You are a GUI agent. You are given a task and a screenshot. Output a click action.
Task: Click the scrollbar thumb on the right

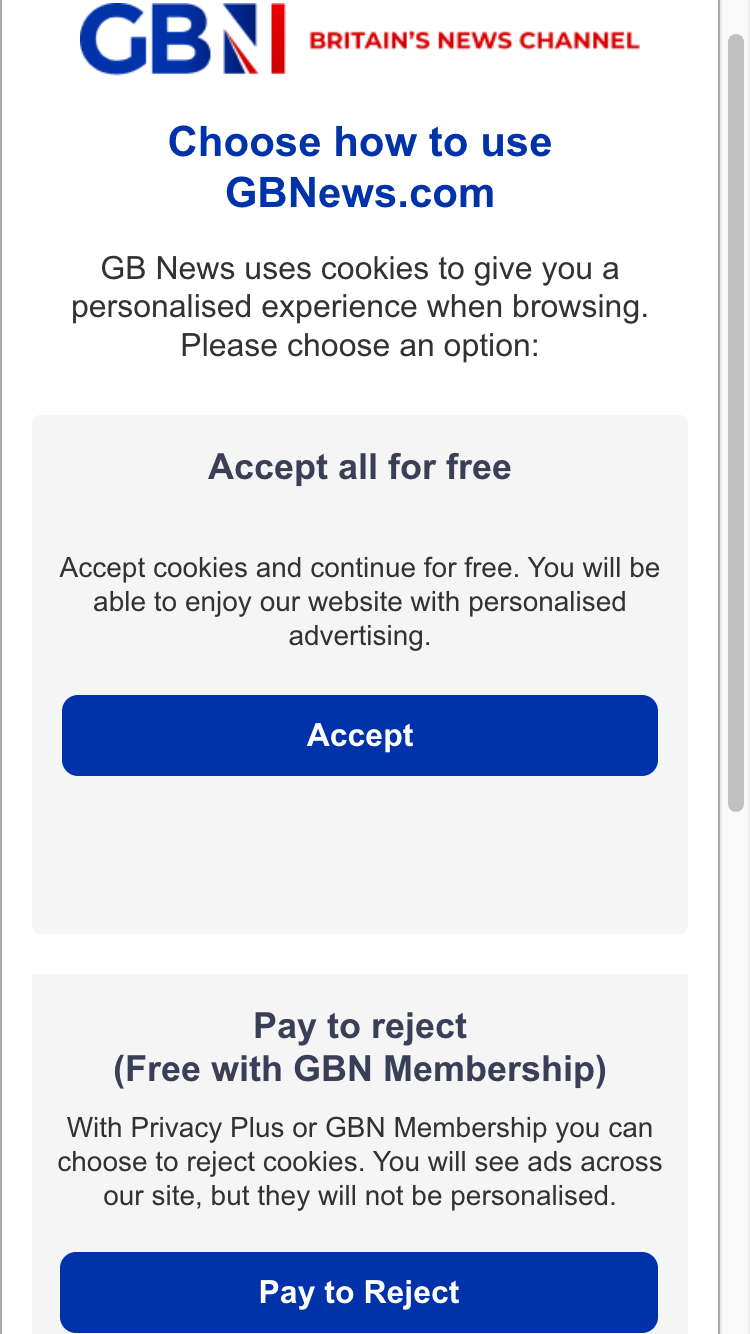(735, 420)
